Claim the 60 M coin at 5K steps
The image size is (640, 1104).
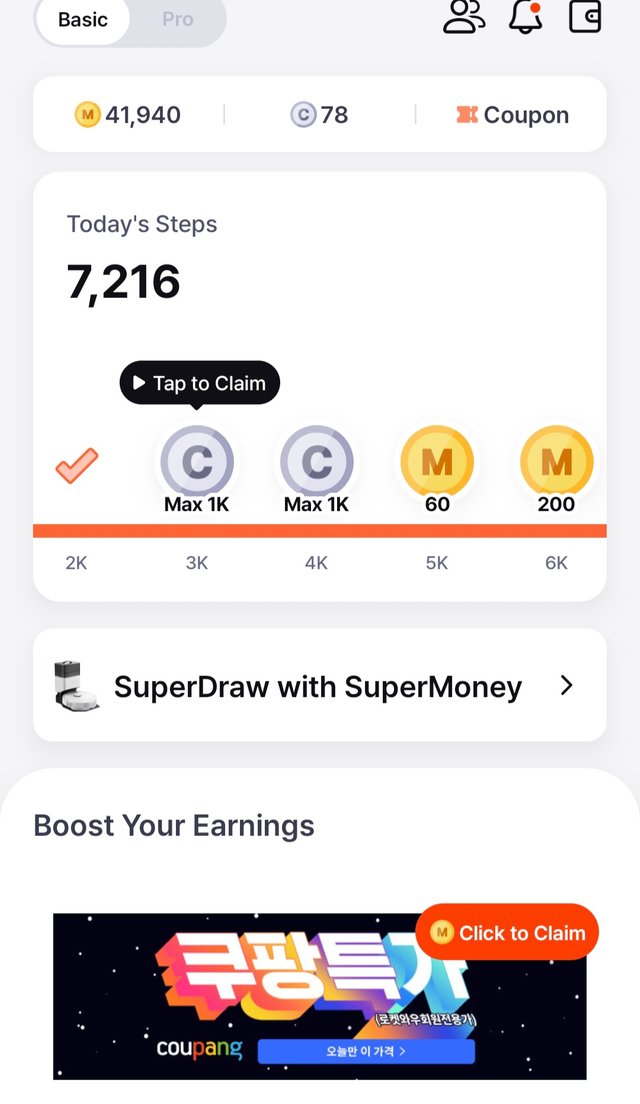click(x=437, y=462)
